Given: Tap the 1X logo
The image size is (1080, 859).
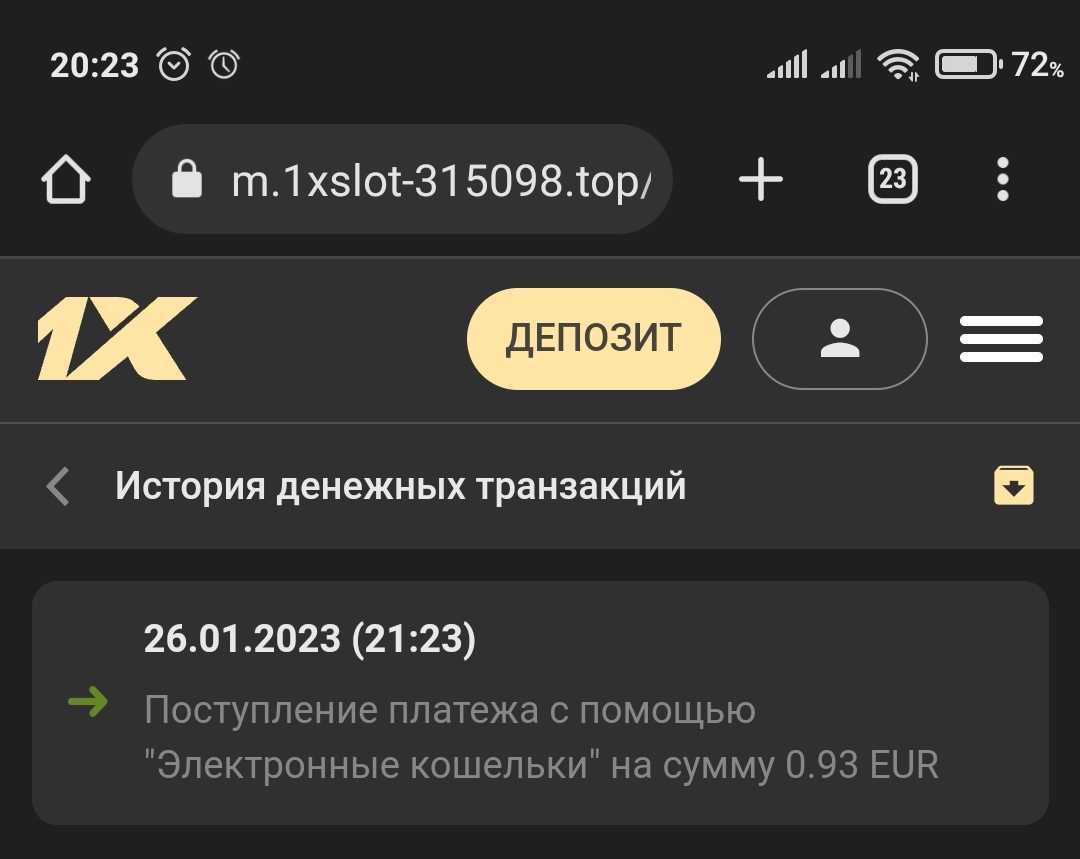Looking at the screenshot, I should click(x=117, y=339).
